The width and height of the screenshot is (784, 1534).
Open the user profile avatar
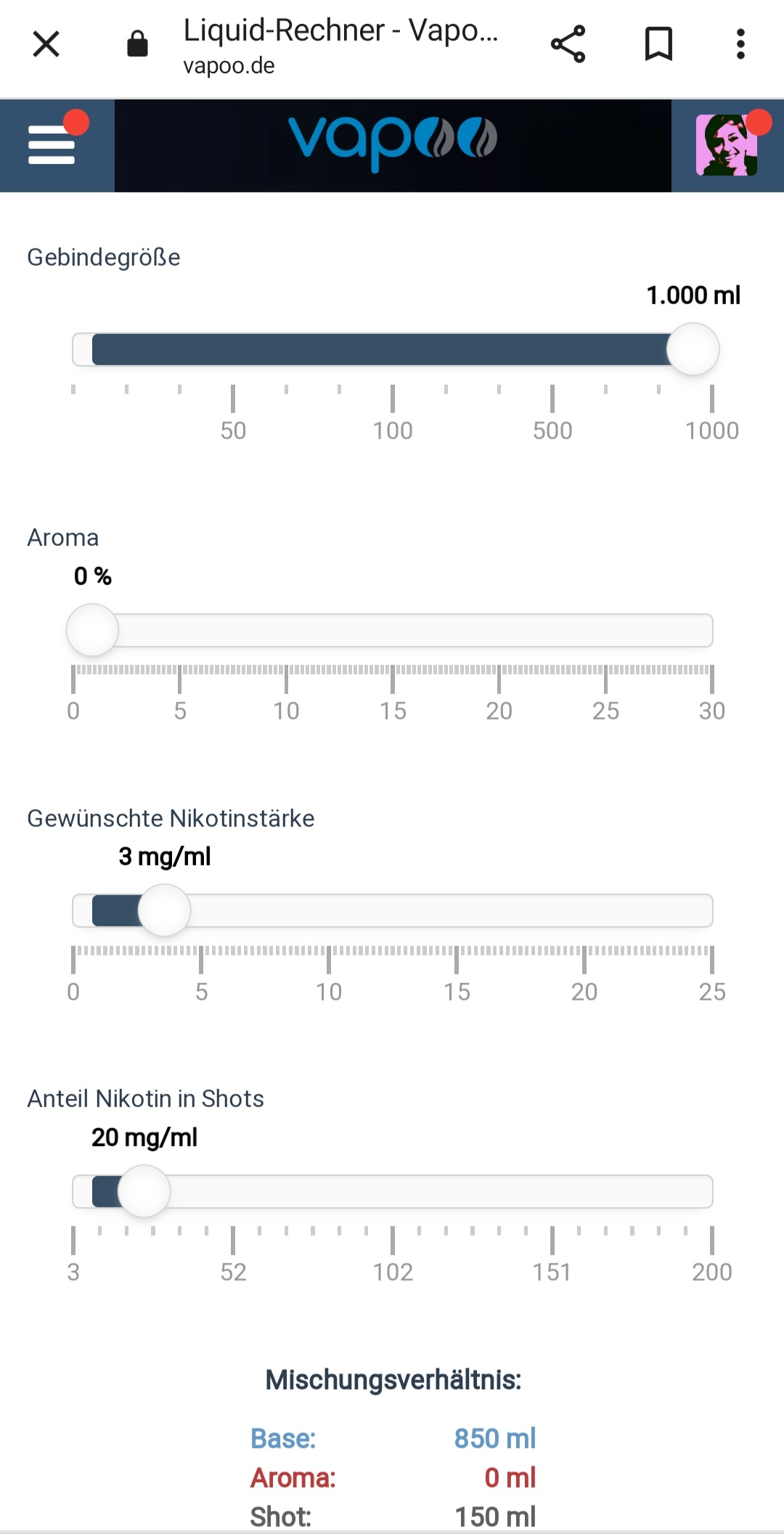coord(727,145)
